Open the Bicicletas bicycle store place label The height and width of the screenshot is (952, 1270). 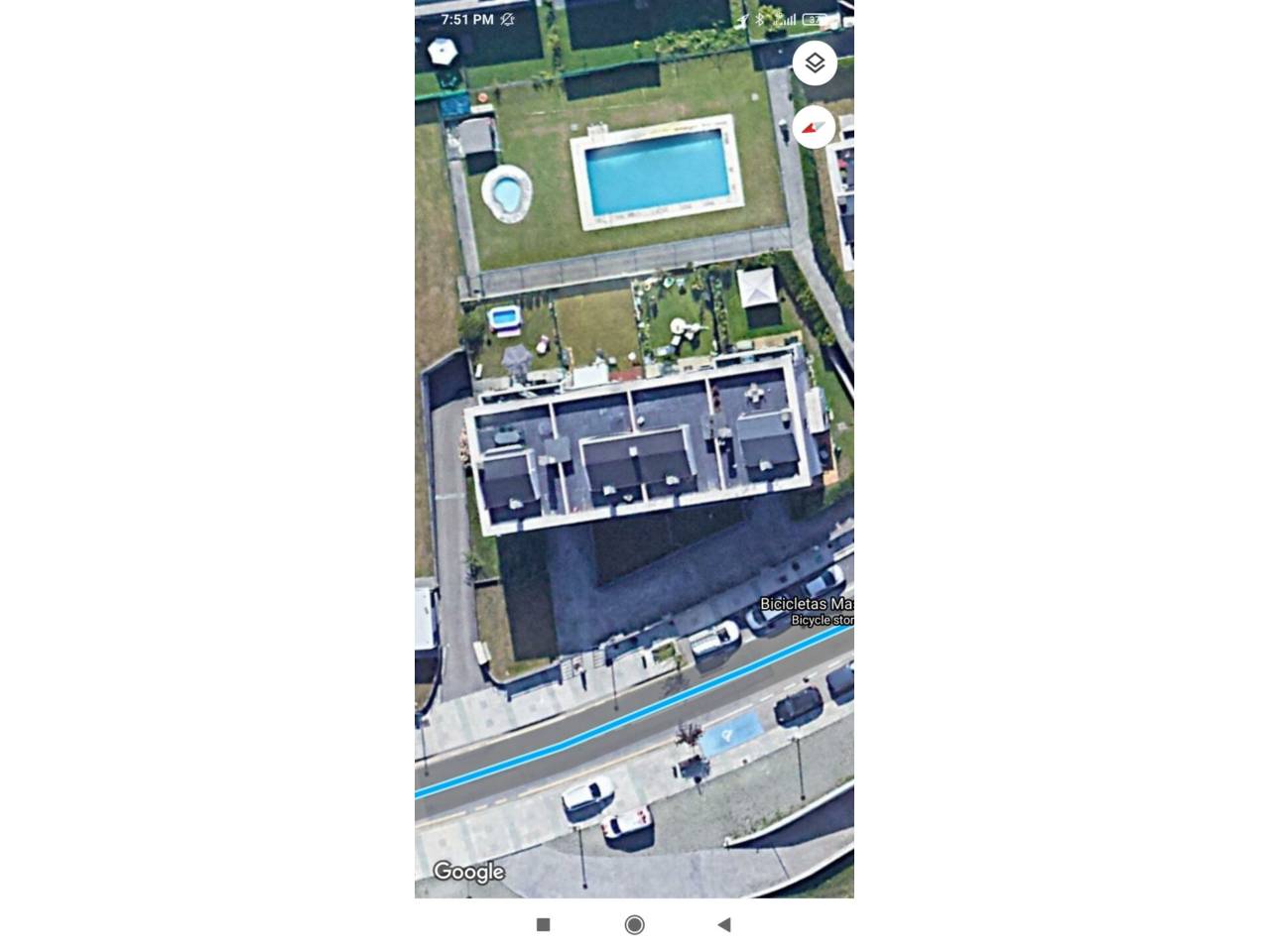click(x=807, y=611)
